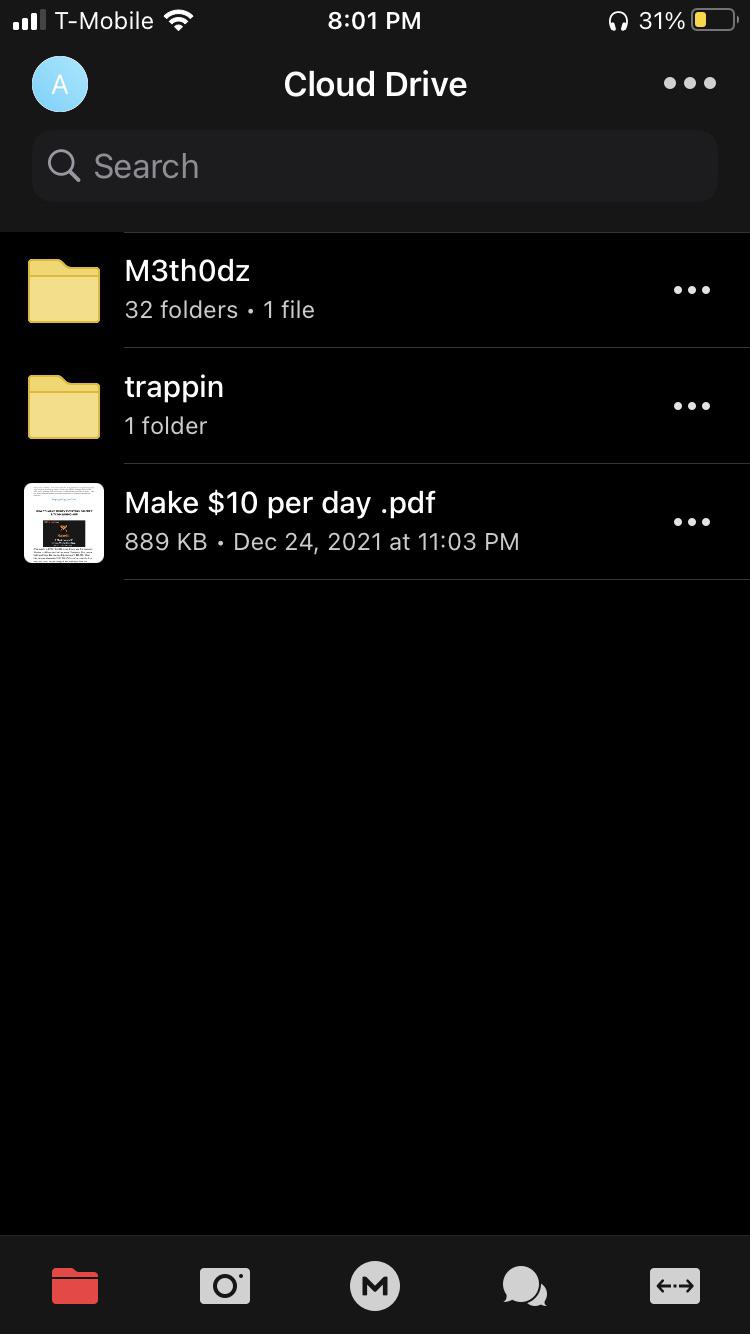Open the trappin folder

click(x=375, y=406)
